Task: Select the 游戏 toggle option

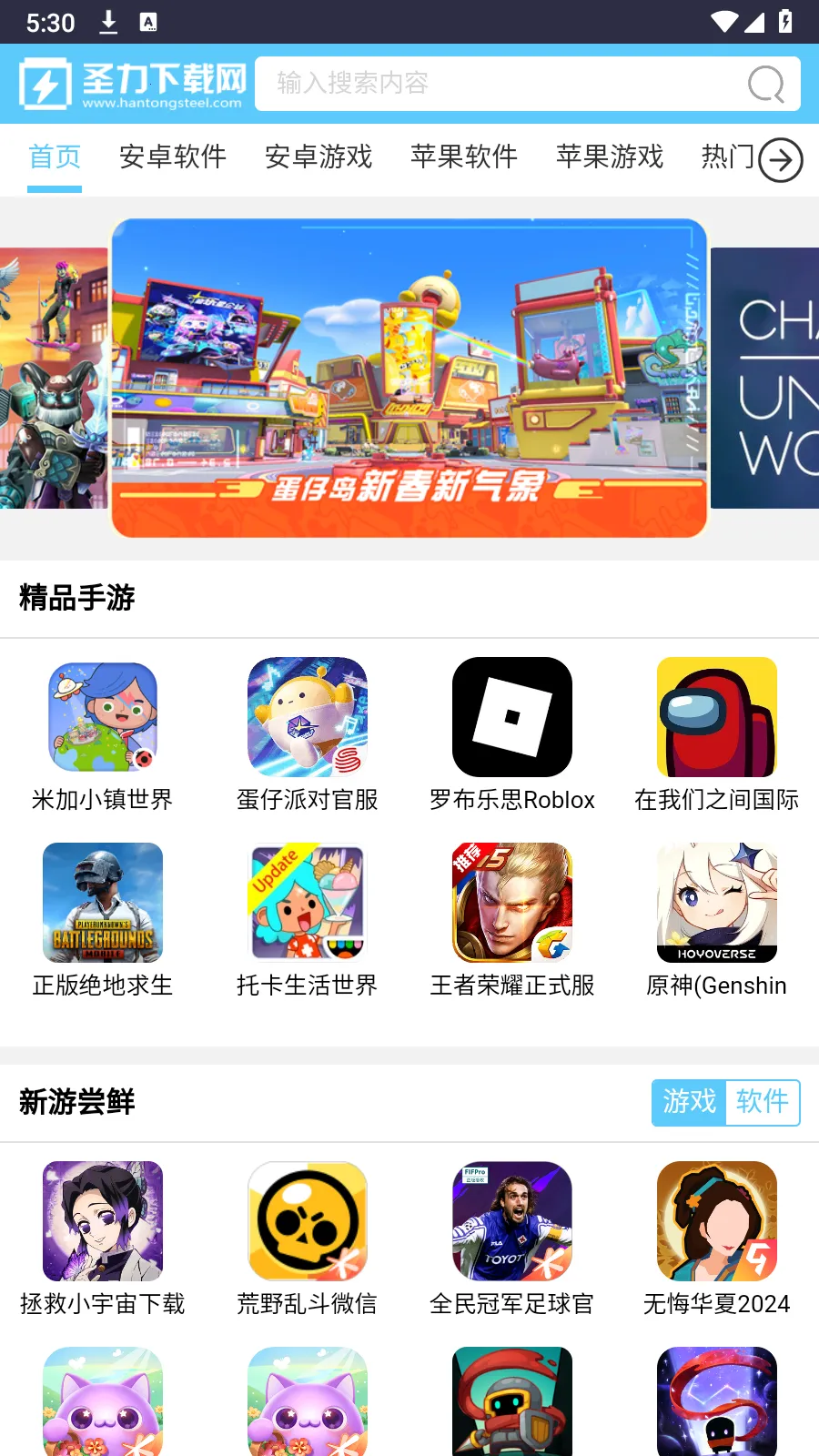Action: pos(688,1103)
